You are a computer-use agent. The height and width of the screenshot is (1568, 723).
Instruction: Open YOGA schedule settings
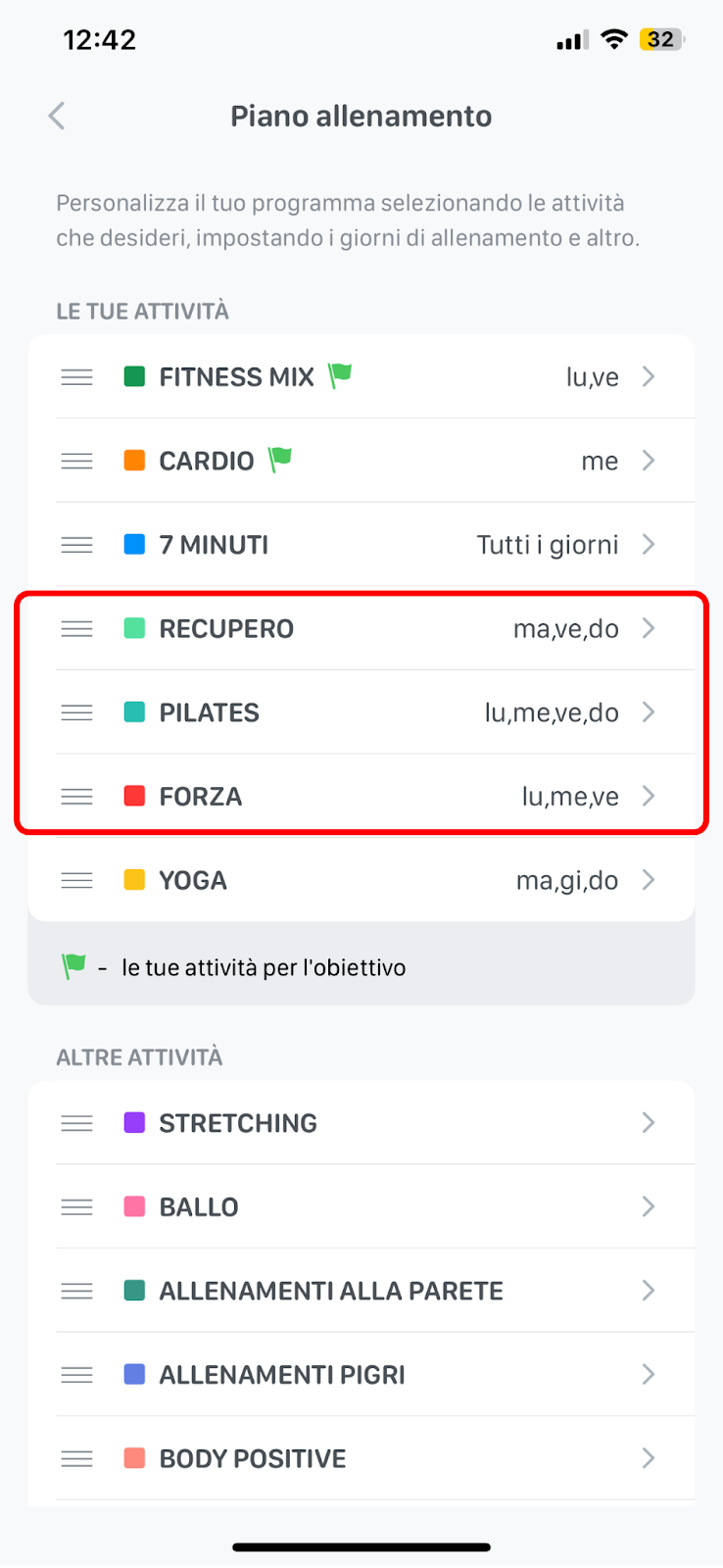coord(361,880)
